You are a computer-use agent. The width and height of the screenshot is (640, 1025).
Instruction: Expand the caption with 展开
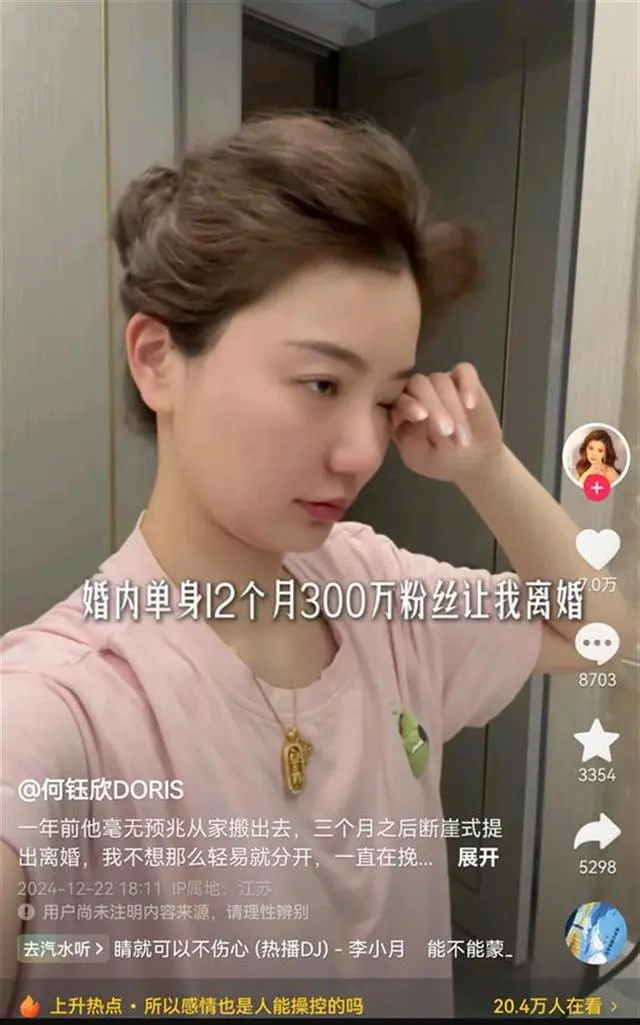[478, 858]
